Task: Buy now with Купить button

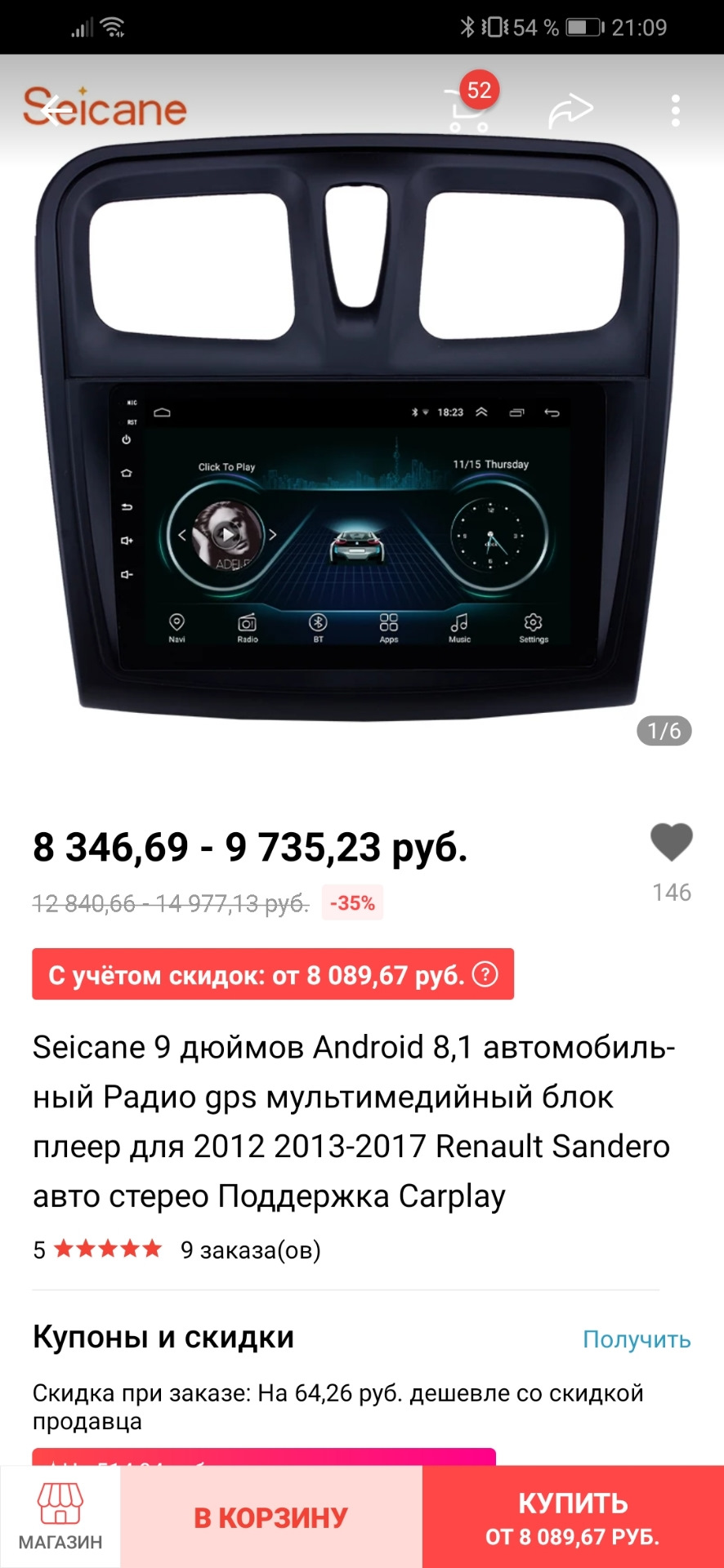Action: (572, 1517)
